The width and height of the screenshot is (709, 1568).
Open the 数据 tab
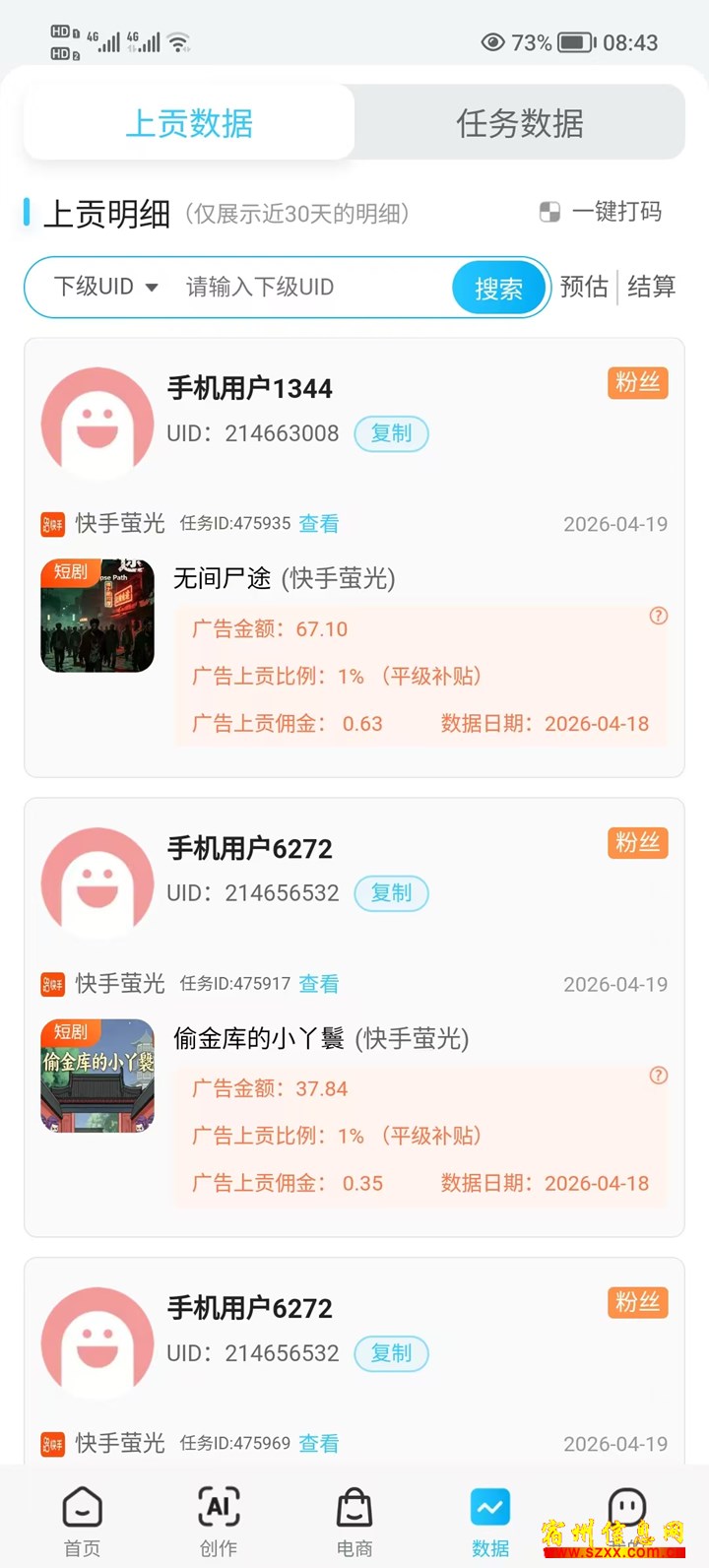coord(490,1521)
